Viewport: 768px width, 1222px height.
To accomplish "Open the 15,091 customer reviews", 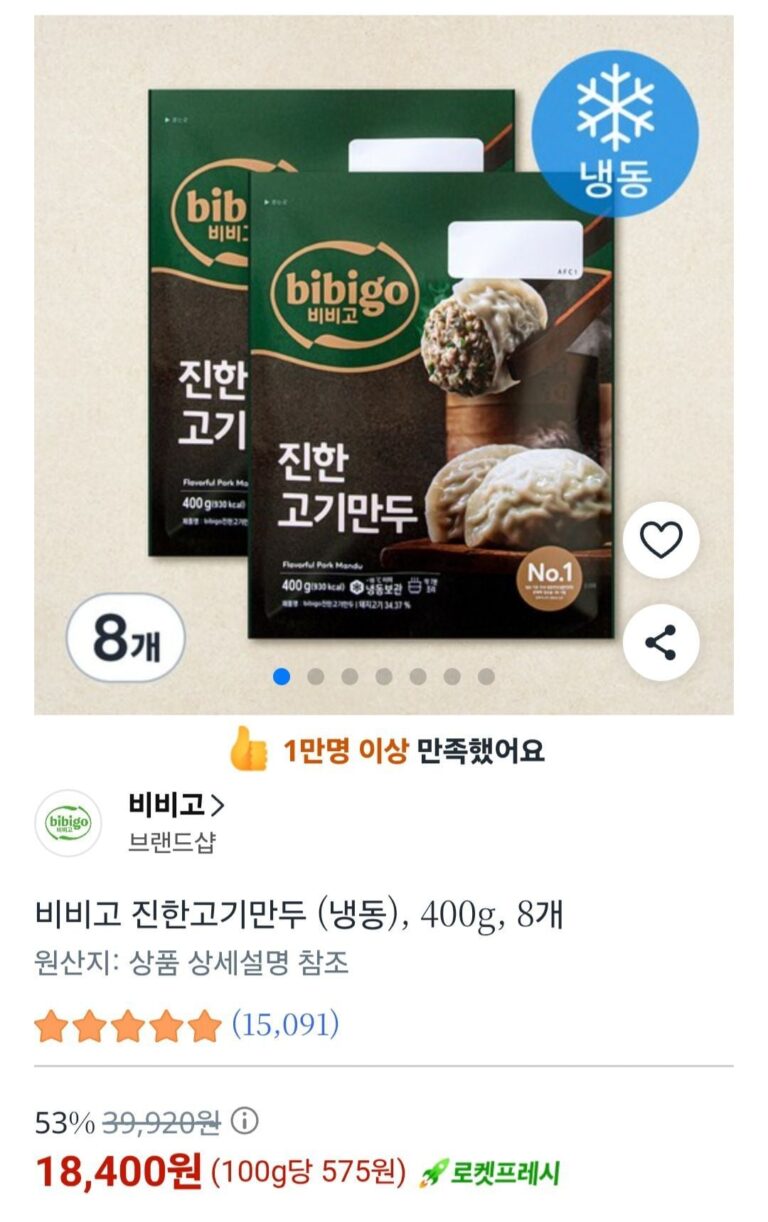I will coord(285,1024).
